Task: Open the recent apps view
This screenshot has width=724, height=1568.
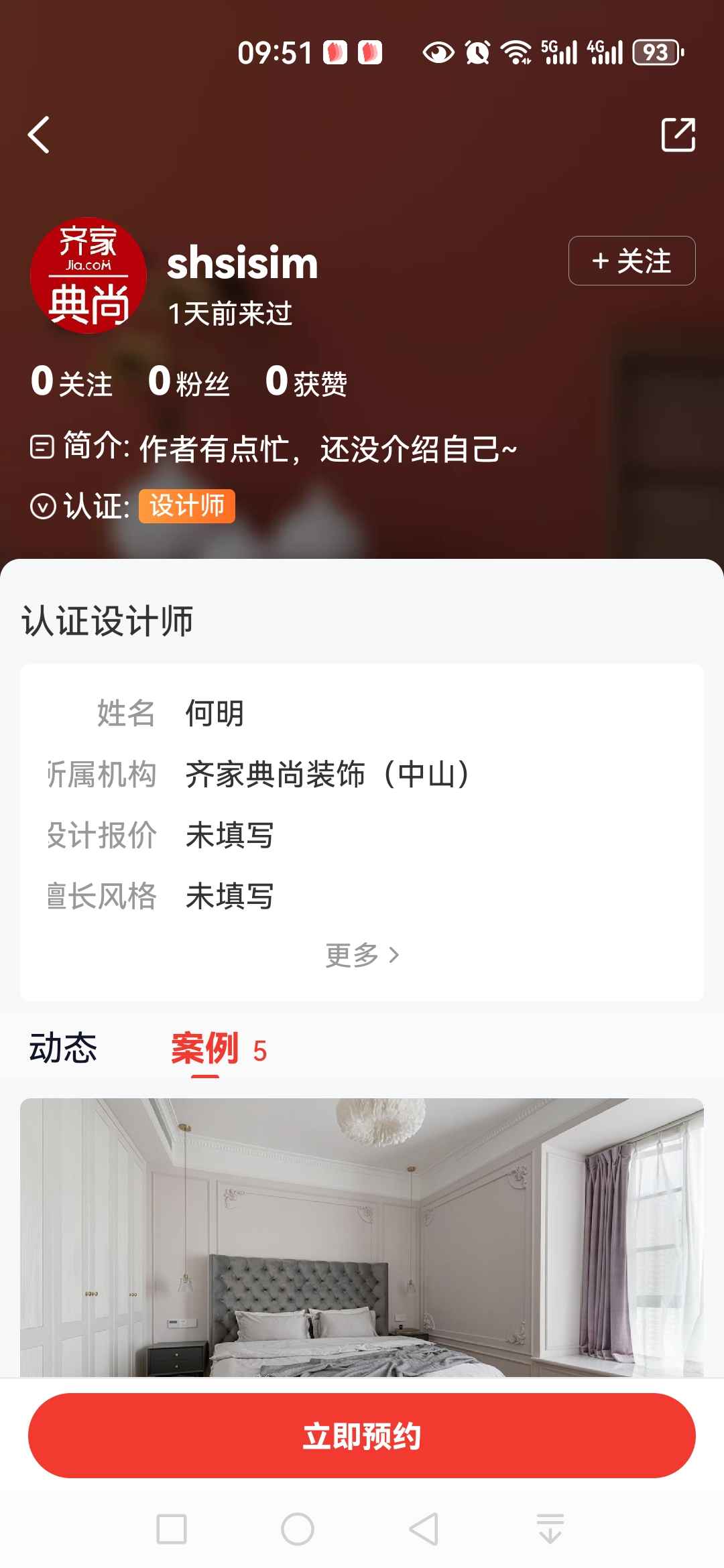Action: (172, 1529)
